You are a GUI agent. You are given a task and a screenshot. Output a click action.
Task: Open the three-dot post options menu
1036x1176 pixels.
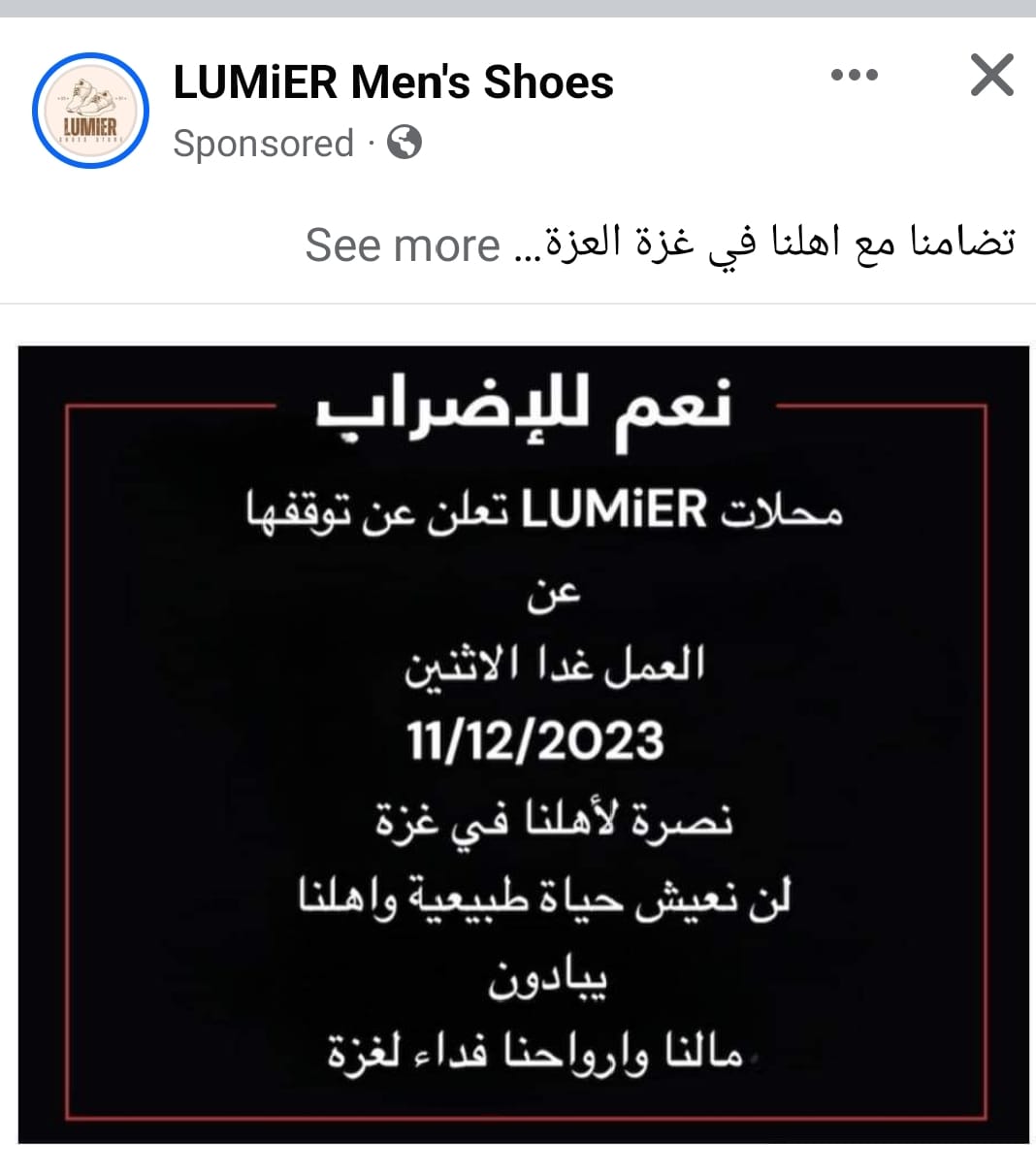pyautogui.click(x=855, y=76)
